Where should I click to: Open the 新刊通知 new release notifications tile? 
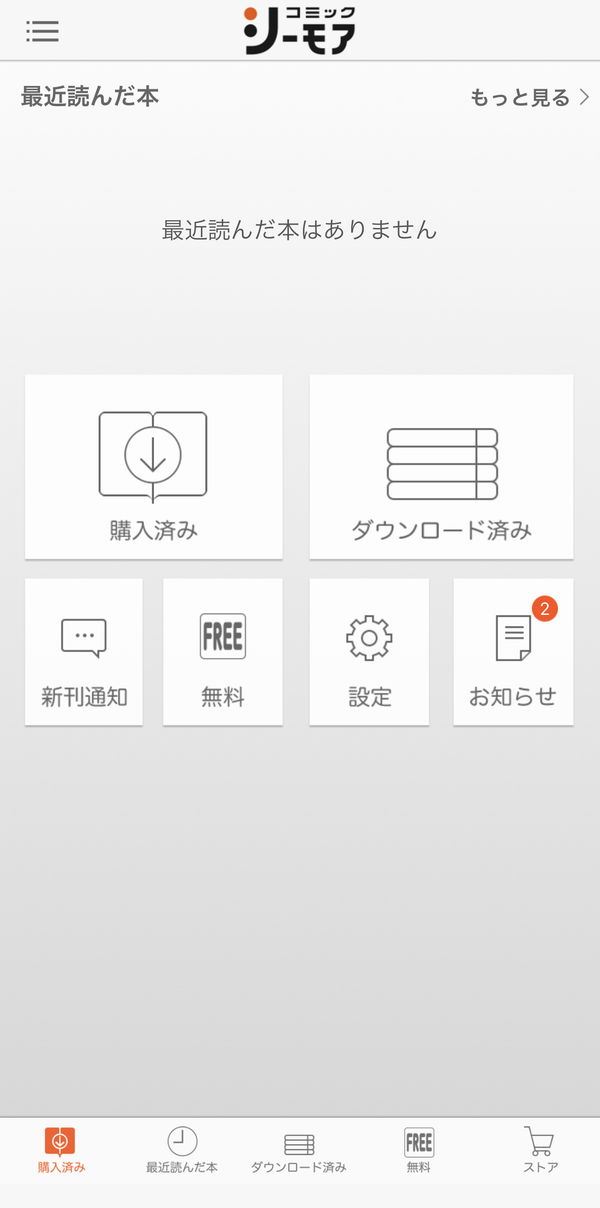tap(84, 651)
